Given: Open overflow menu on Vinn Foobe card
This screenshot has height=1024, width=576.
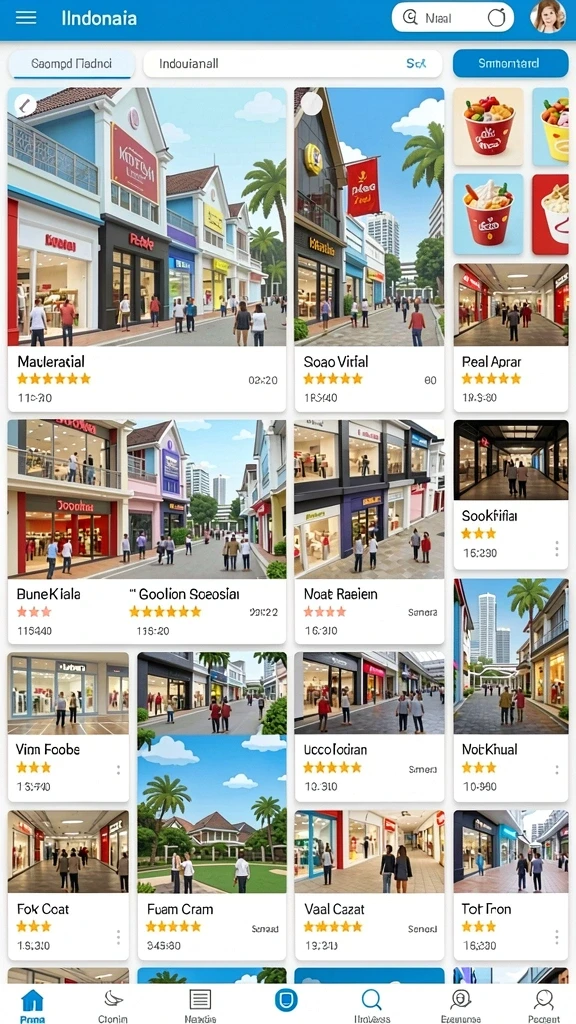Looking at the screenshot, I should [118, 770].
